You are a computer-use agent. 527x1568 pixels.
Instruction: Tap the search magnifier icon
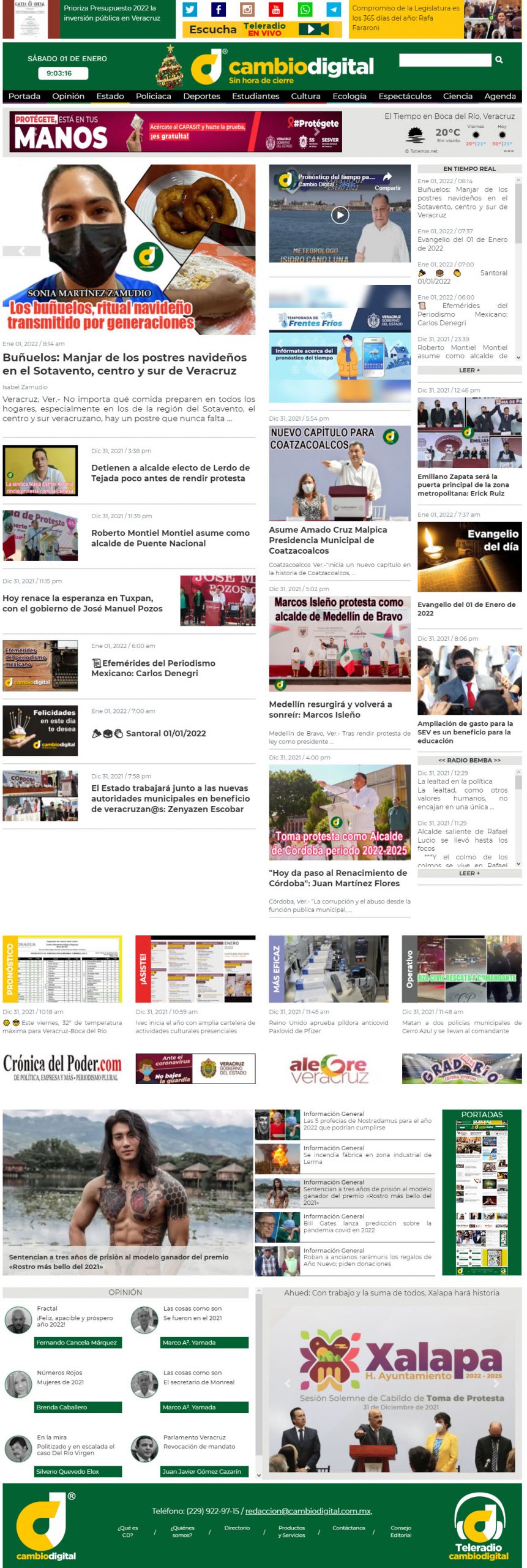tap(499, 60)
